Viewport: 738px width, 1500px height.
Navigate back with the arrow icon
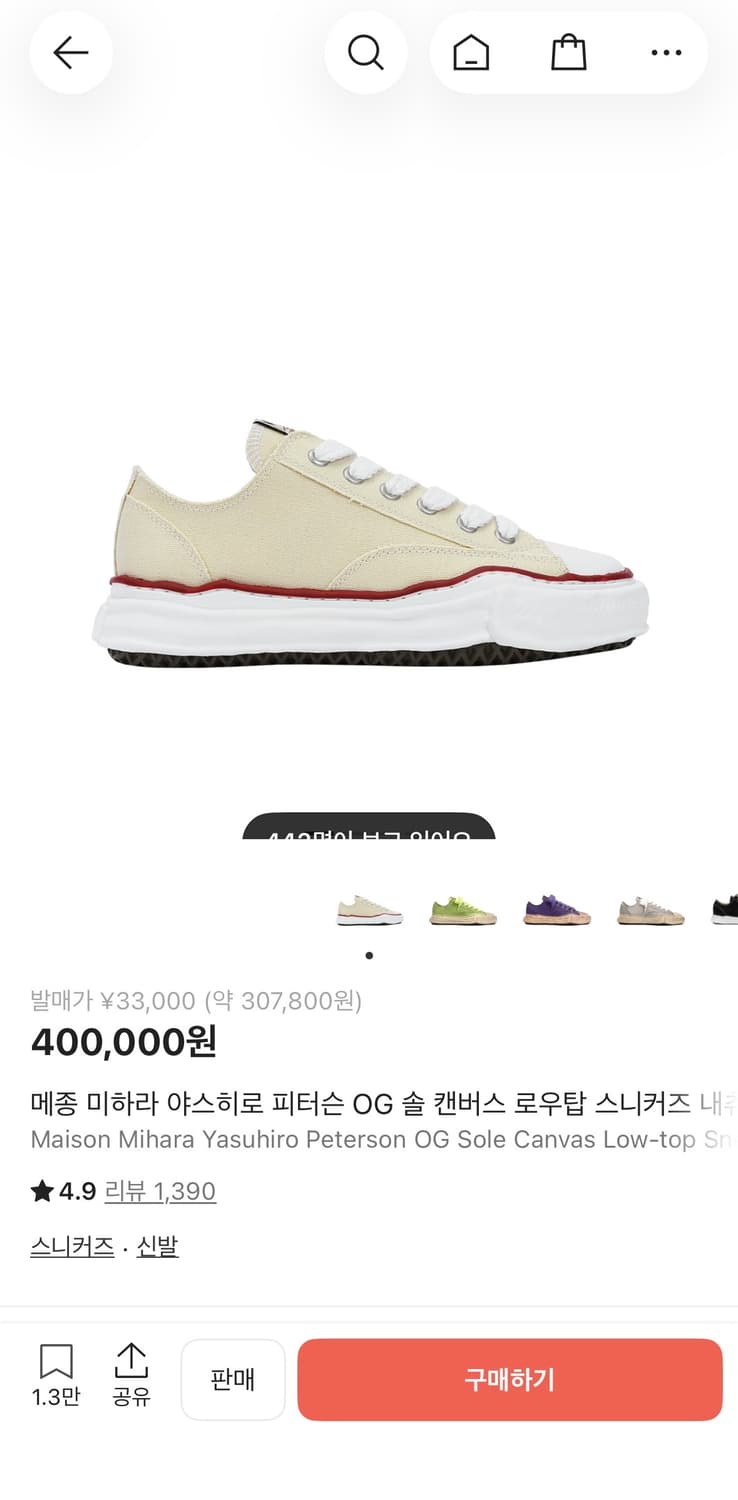coord(70,53)
